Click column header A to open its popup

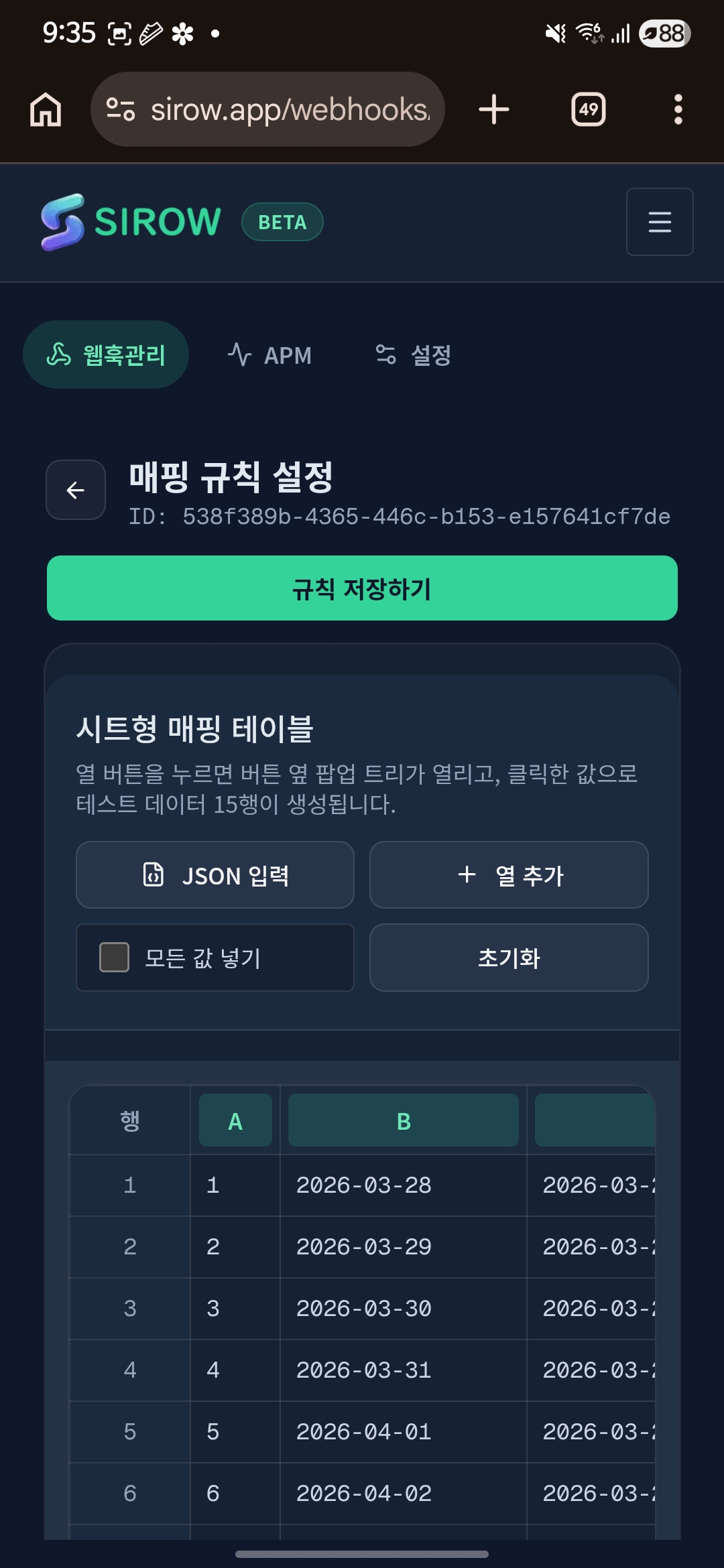pyautogui.click(x=235, y=1119)
